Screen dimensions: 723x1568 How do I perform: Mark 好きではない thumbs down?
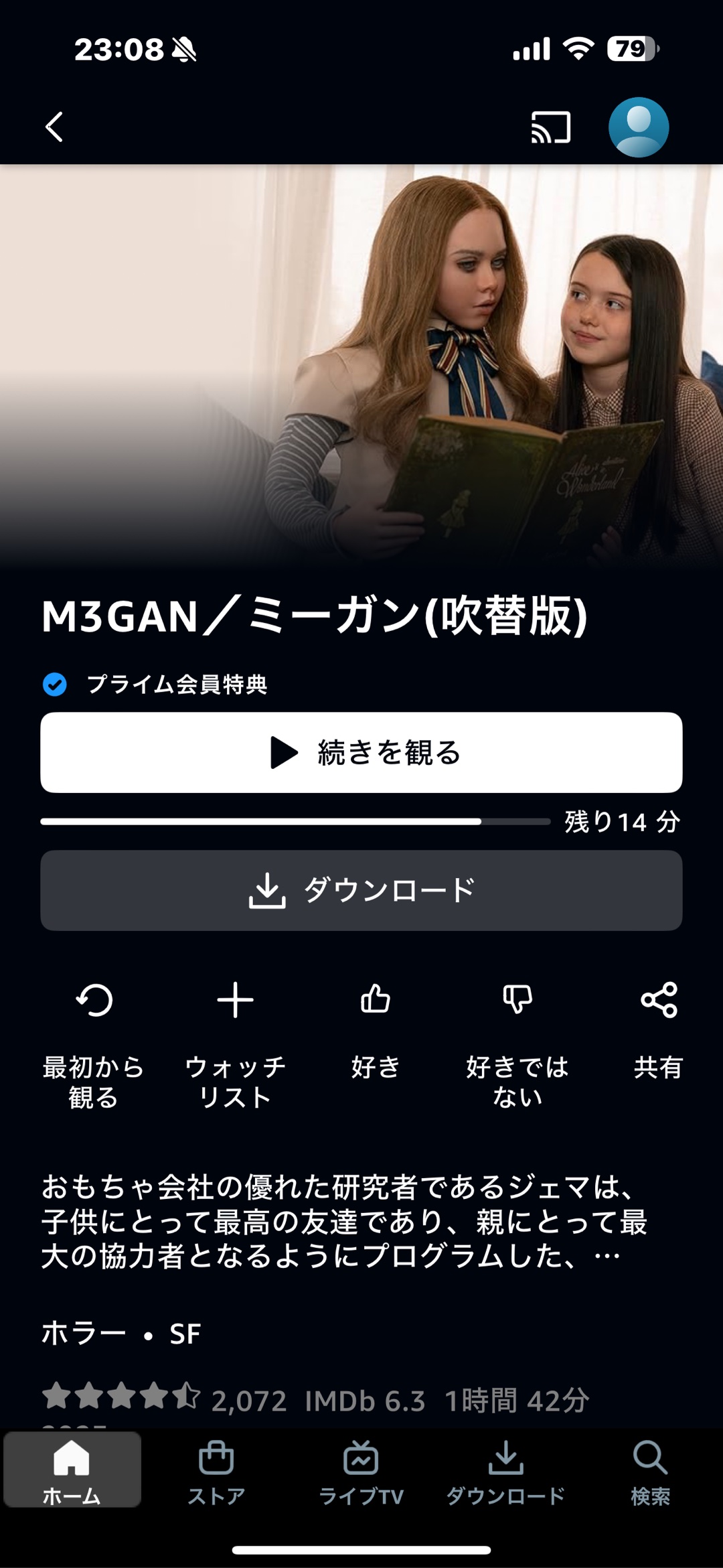517,1043
